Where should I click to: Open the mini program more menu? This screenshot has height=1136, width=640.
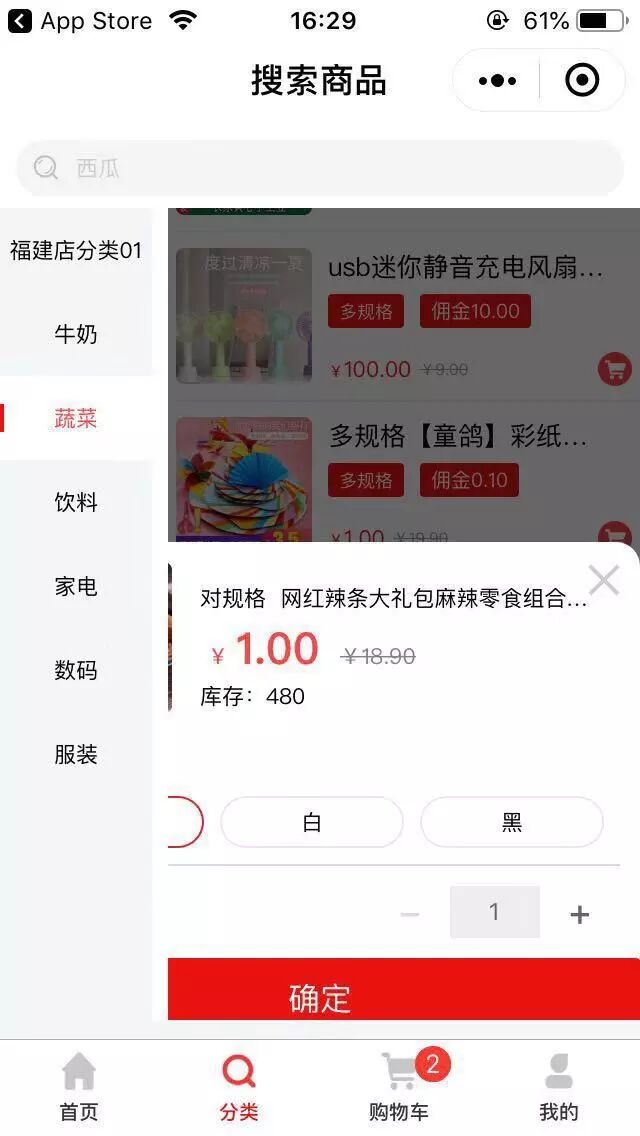coord(497,80)
